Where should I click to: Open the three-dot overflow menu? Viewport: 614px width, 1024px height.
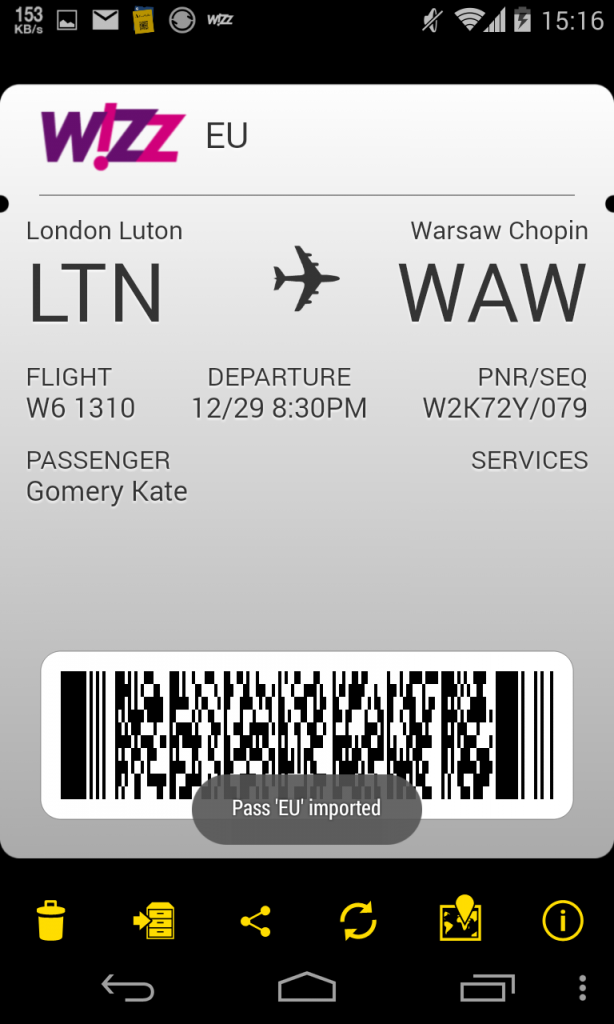[x=583, y=988]
